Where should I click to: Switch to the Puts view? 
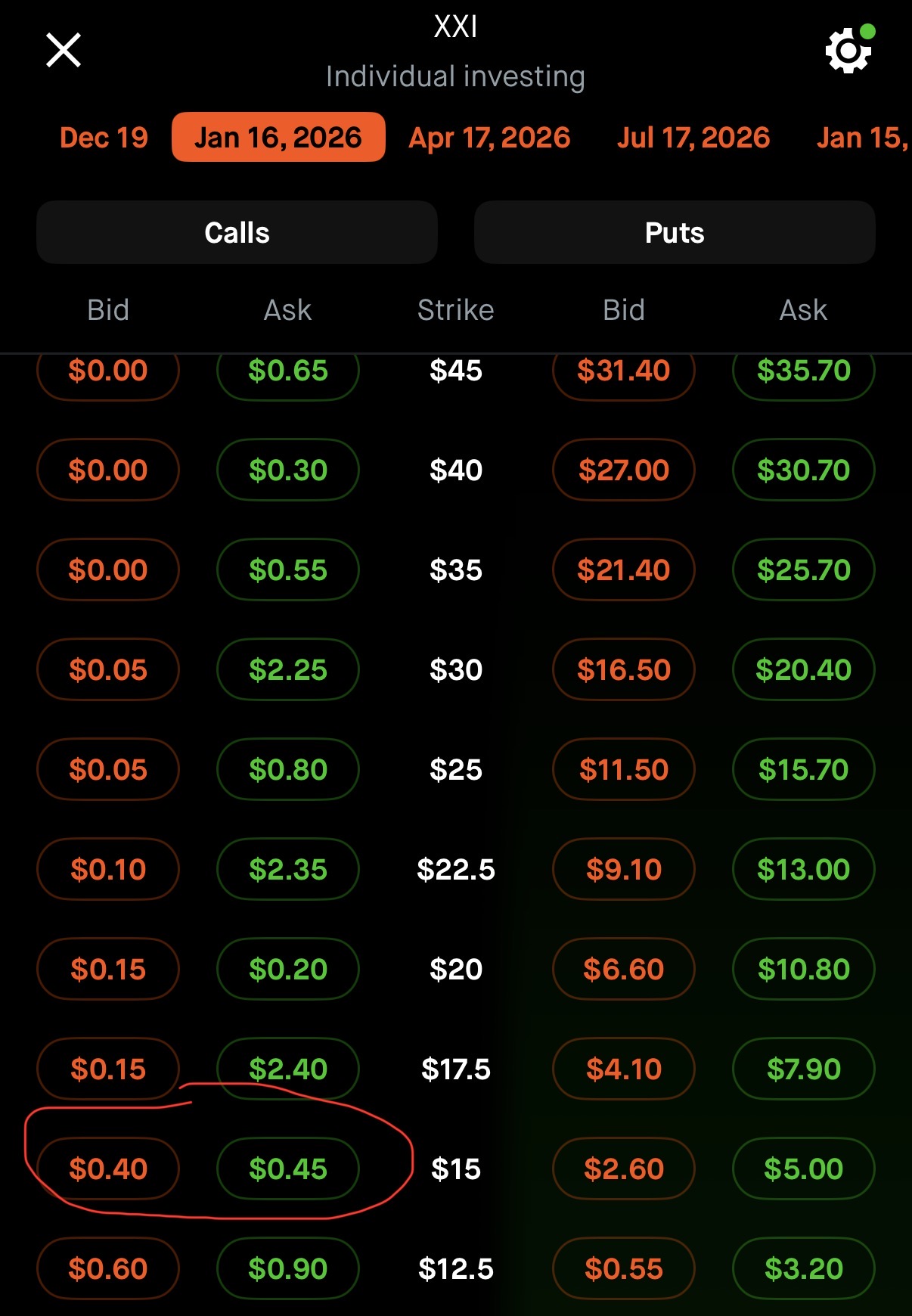pyautogui.click(x=674, y=232)
